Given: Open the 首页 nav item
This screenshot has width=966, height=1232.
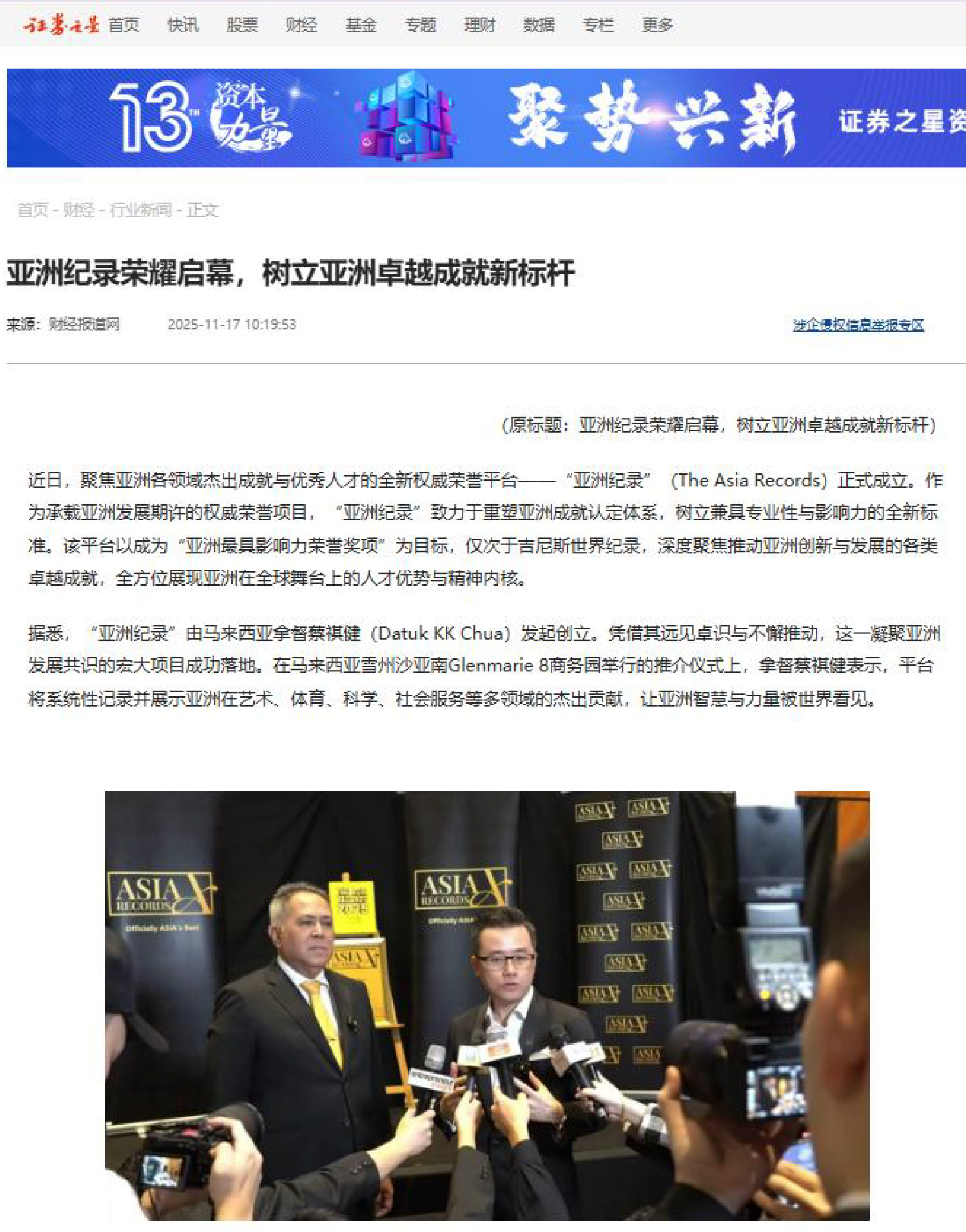Looking at the screenshot, I should pyautogui.click(x=124, y=25).
